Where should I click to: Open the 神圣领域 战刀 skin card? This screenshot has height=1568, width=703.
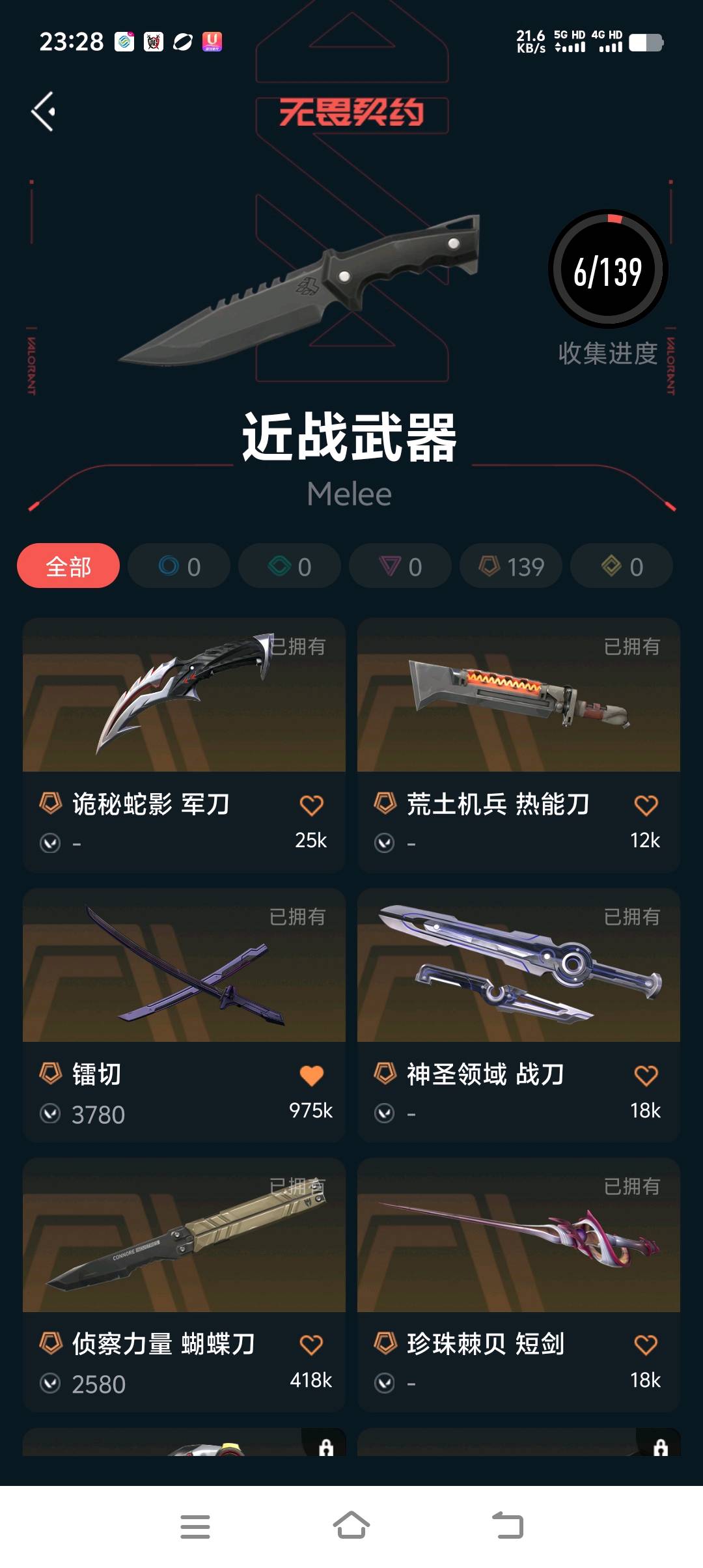[x=519, y=1015]
